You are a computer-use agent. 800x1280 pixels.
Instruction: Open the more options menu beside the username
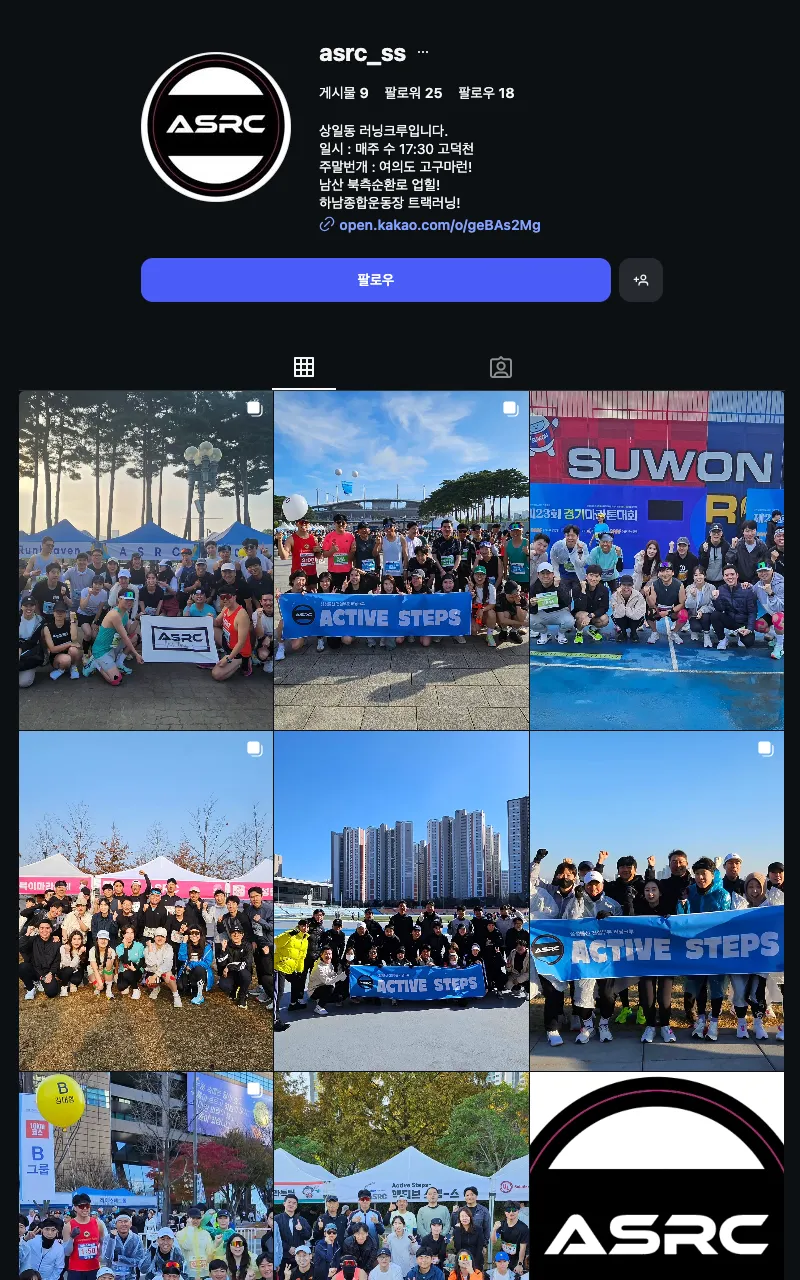[423, 51]
